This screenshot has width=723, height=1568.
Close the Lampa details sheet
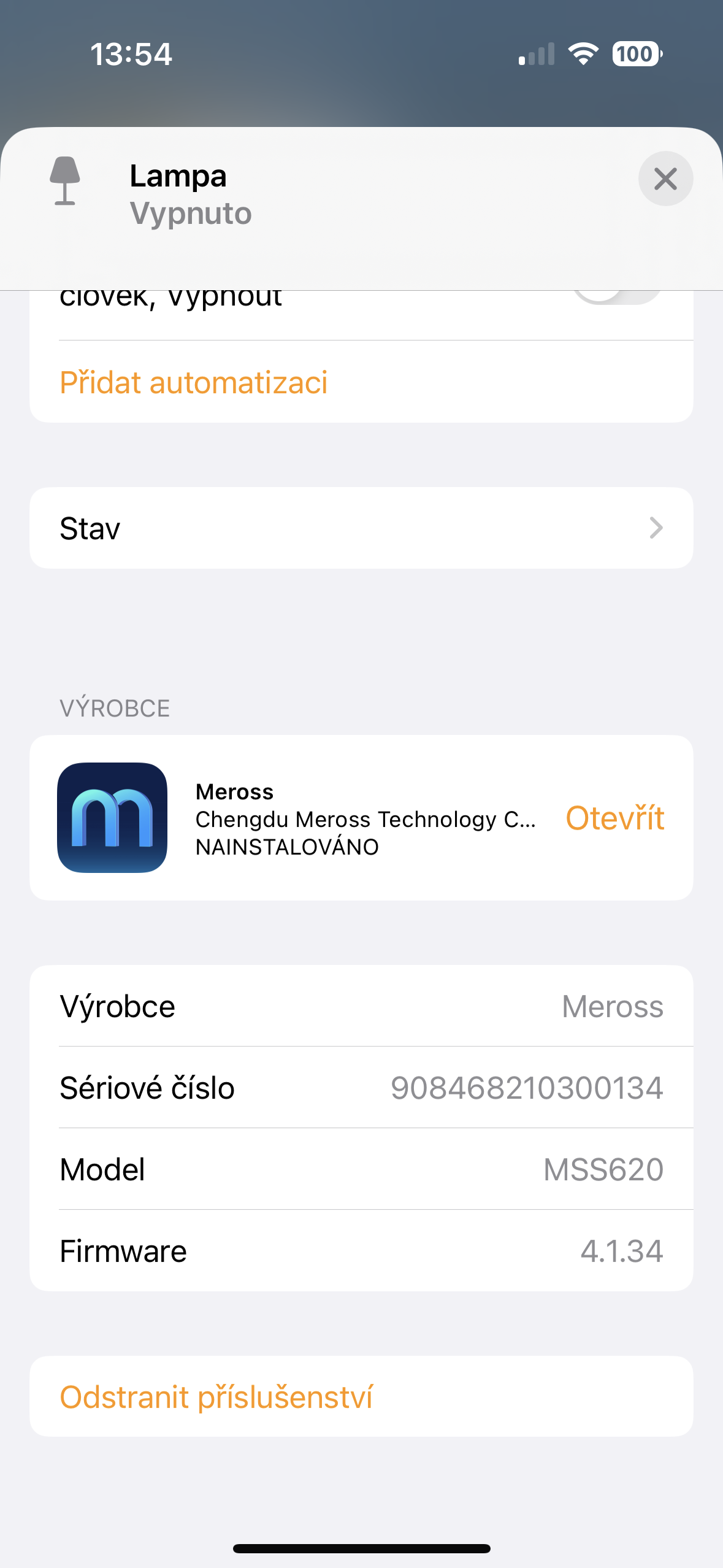665,179
